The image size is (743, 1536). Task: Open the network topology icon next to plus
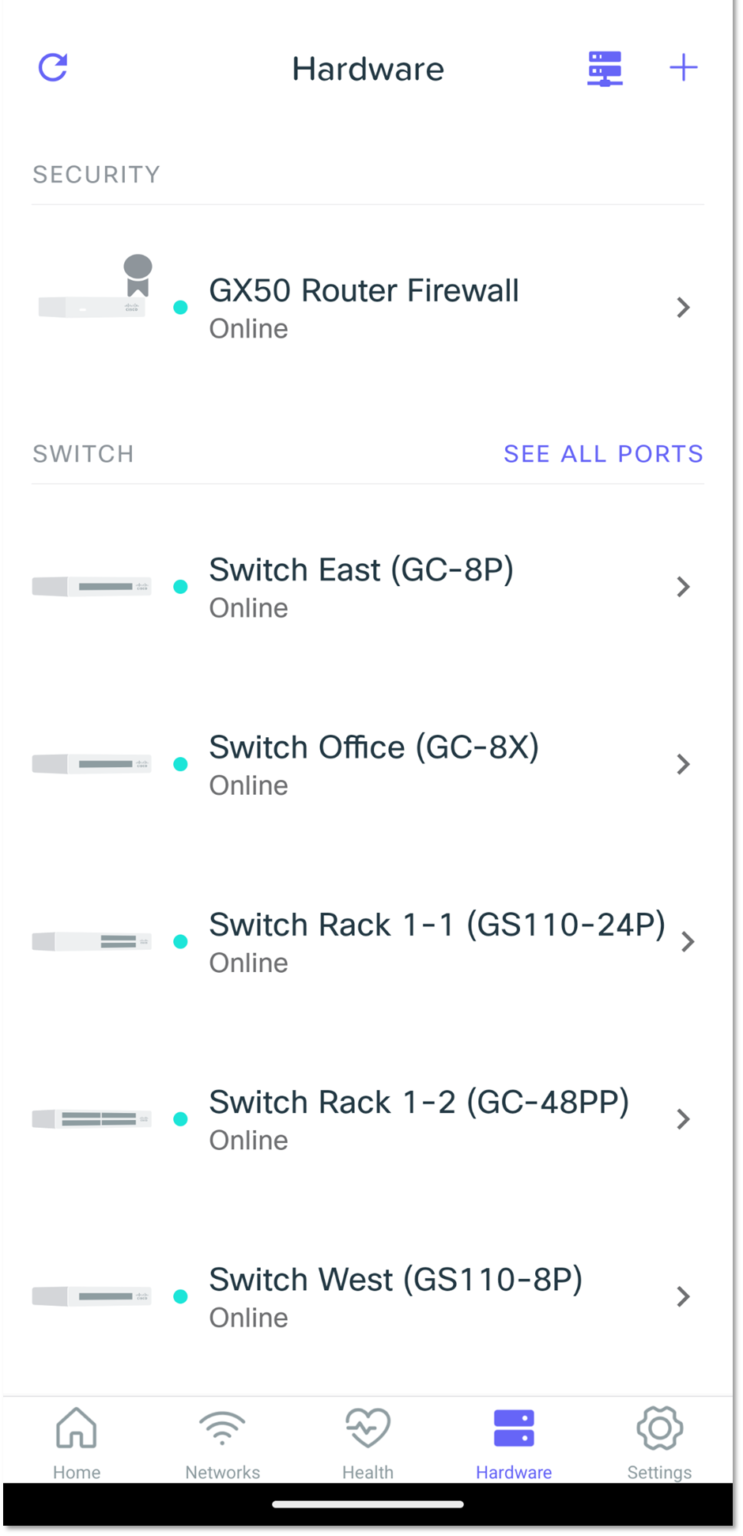click(604, 68)
